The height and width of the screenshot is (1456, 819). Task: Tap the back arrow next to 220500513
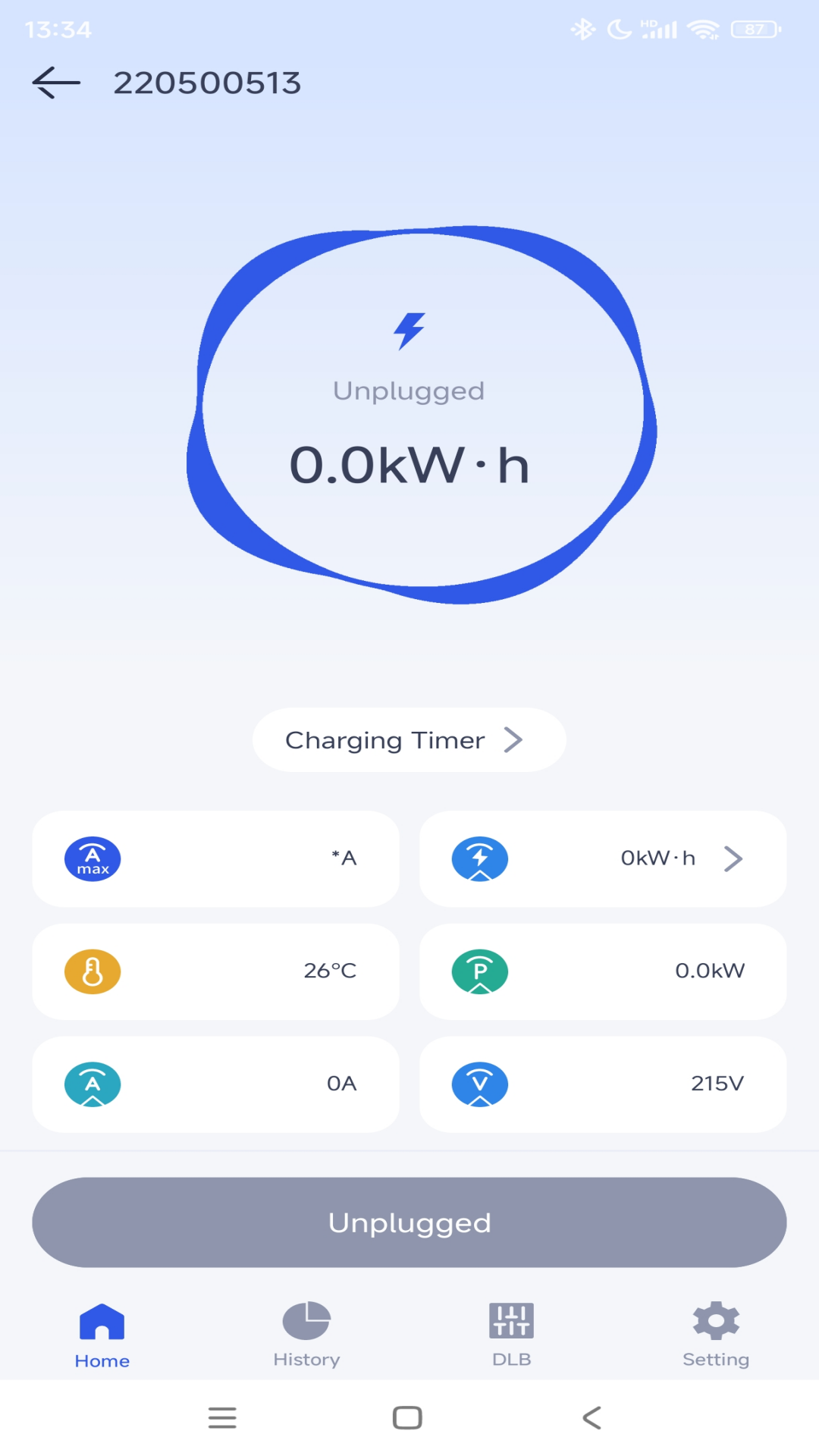[x=55, y=82]
